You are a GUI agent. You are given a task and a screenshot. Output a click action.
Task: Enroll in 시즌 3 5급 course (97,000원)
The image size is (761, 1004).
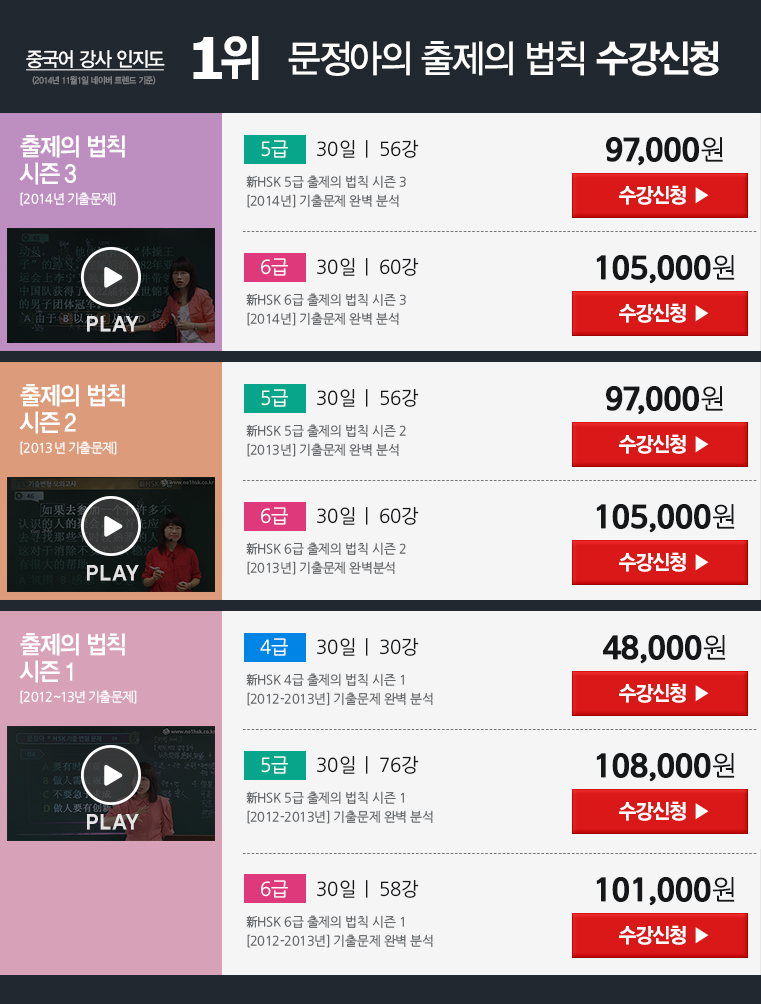659,196
